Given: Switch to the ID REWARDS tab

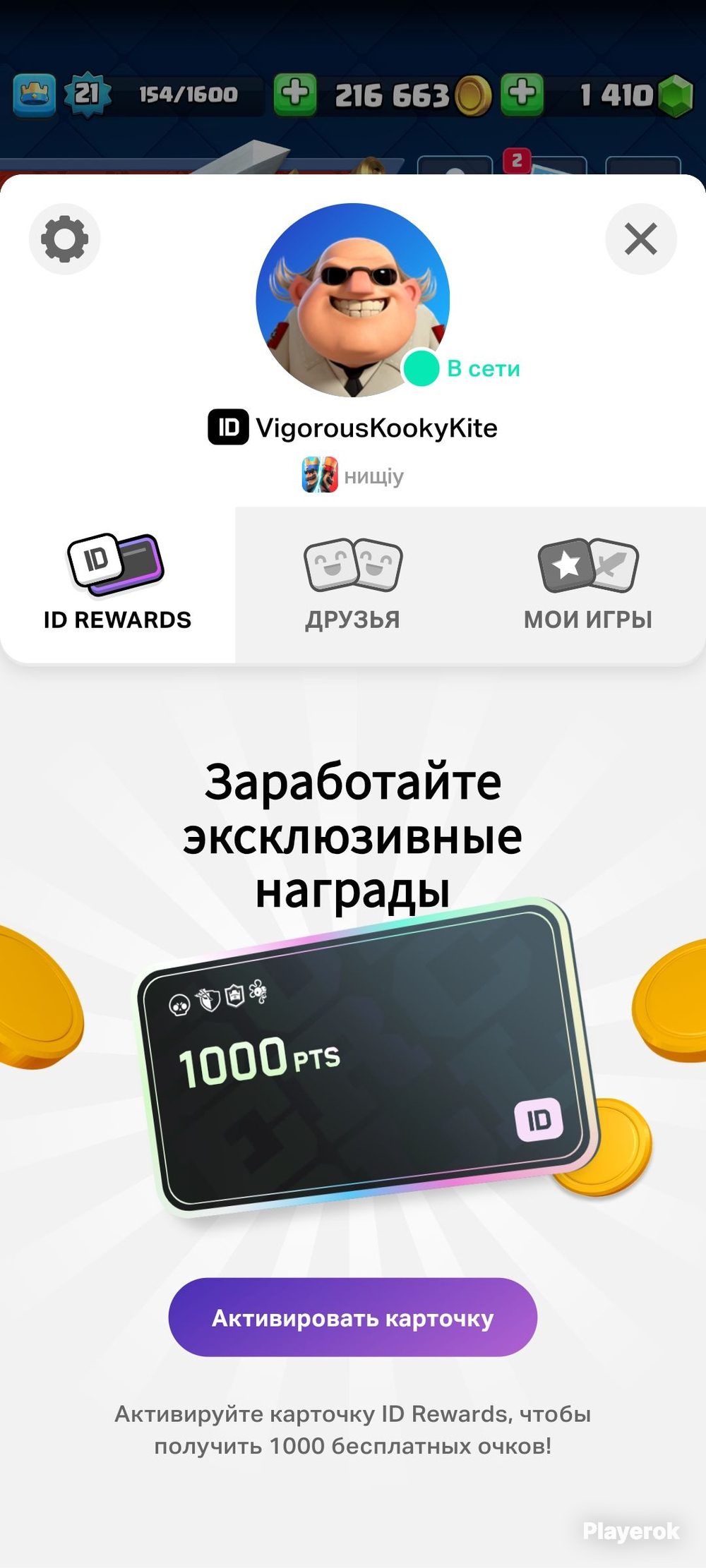Looking at the screenshot, I should [118, 584].
